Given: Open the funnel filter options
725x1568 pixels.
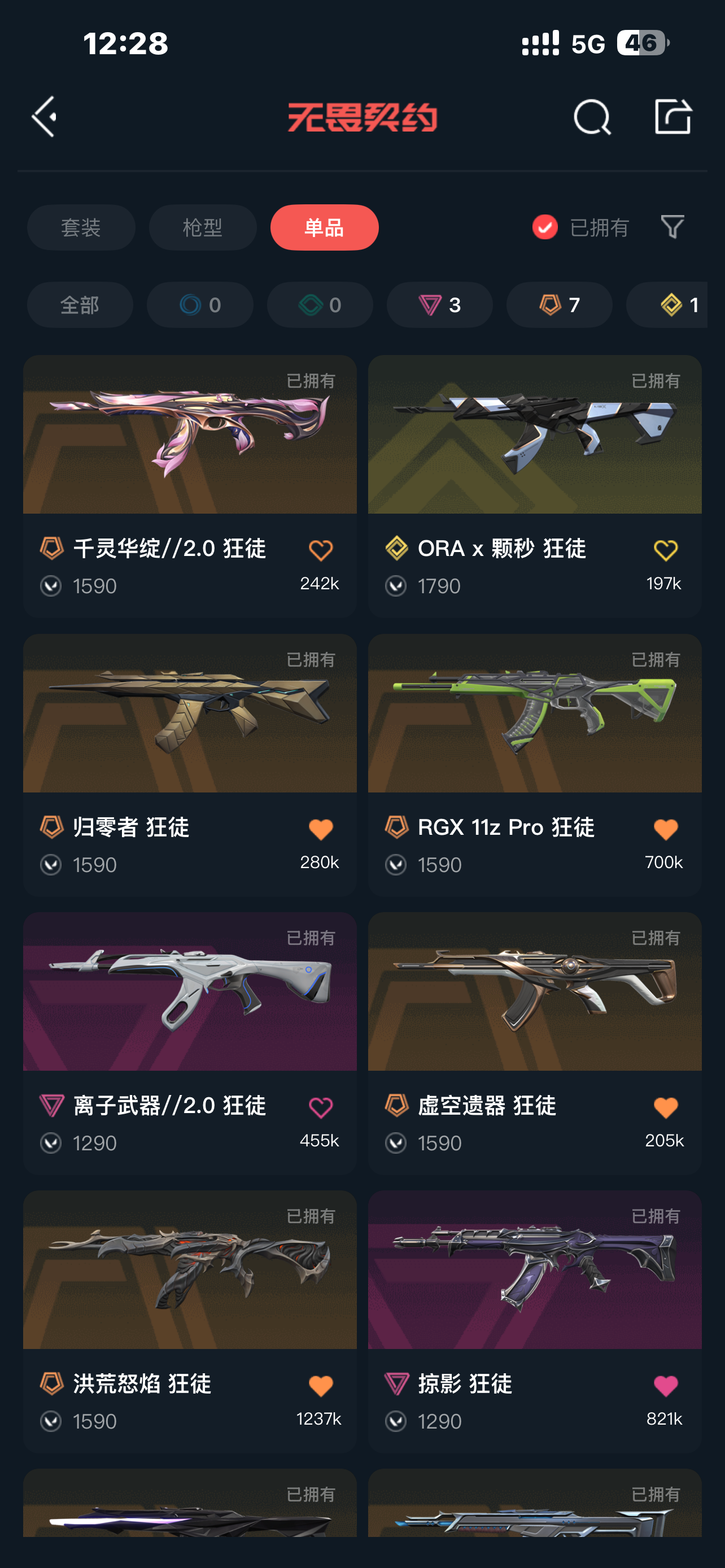Looking at the screenshot, I should (x=672, y=227).
